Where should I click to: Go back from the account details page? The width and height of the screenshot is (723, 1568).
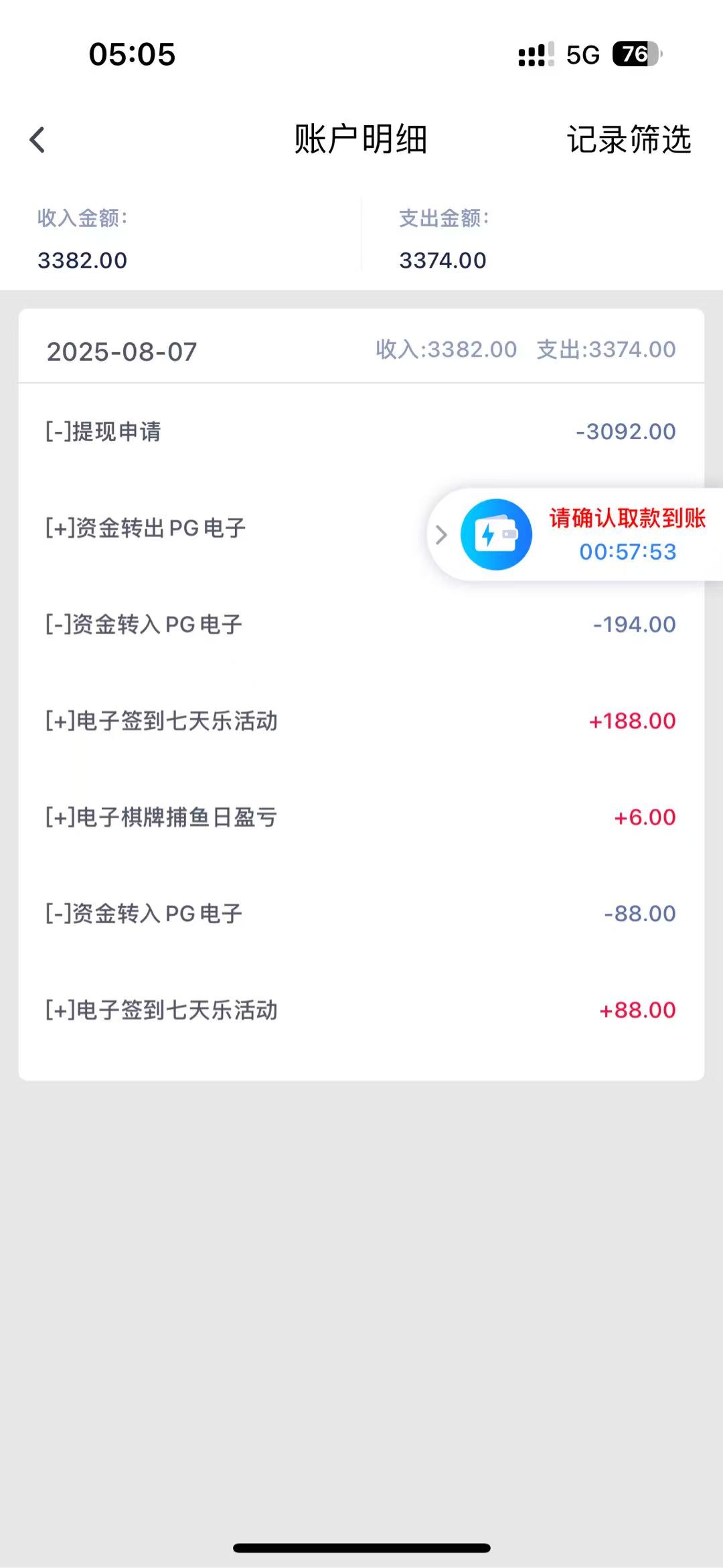point(37,140)
